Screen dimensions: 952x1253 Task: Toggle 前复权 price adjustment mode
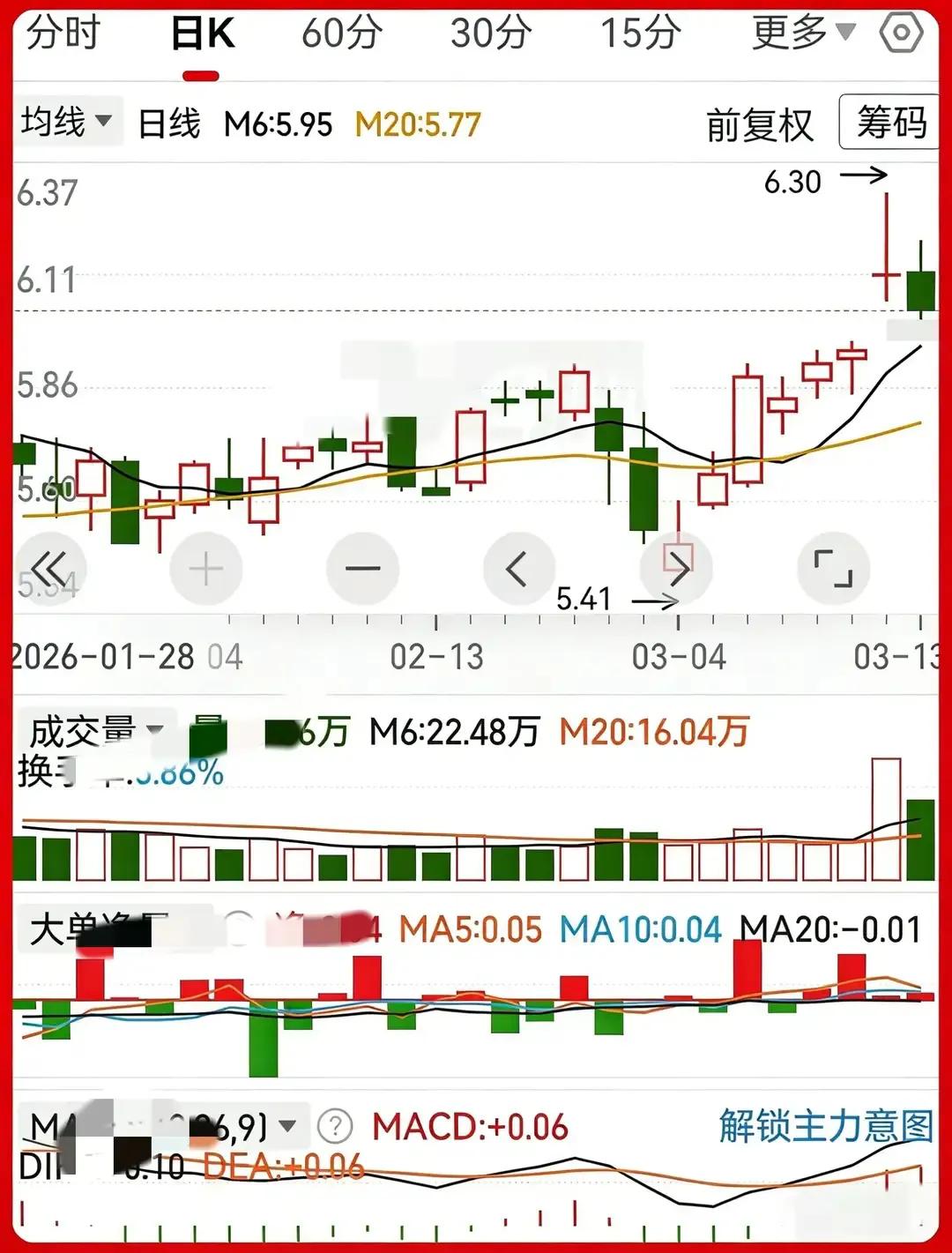[760, 125]
